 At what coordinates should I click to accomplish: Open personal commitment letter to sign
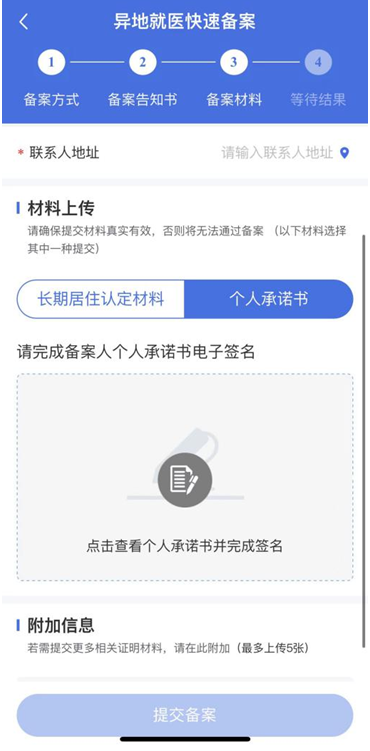[185, 478]
